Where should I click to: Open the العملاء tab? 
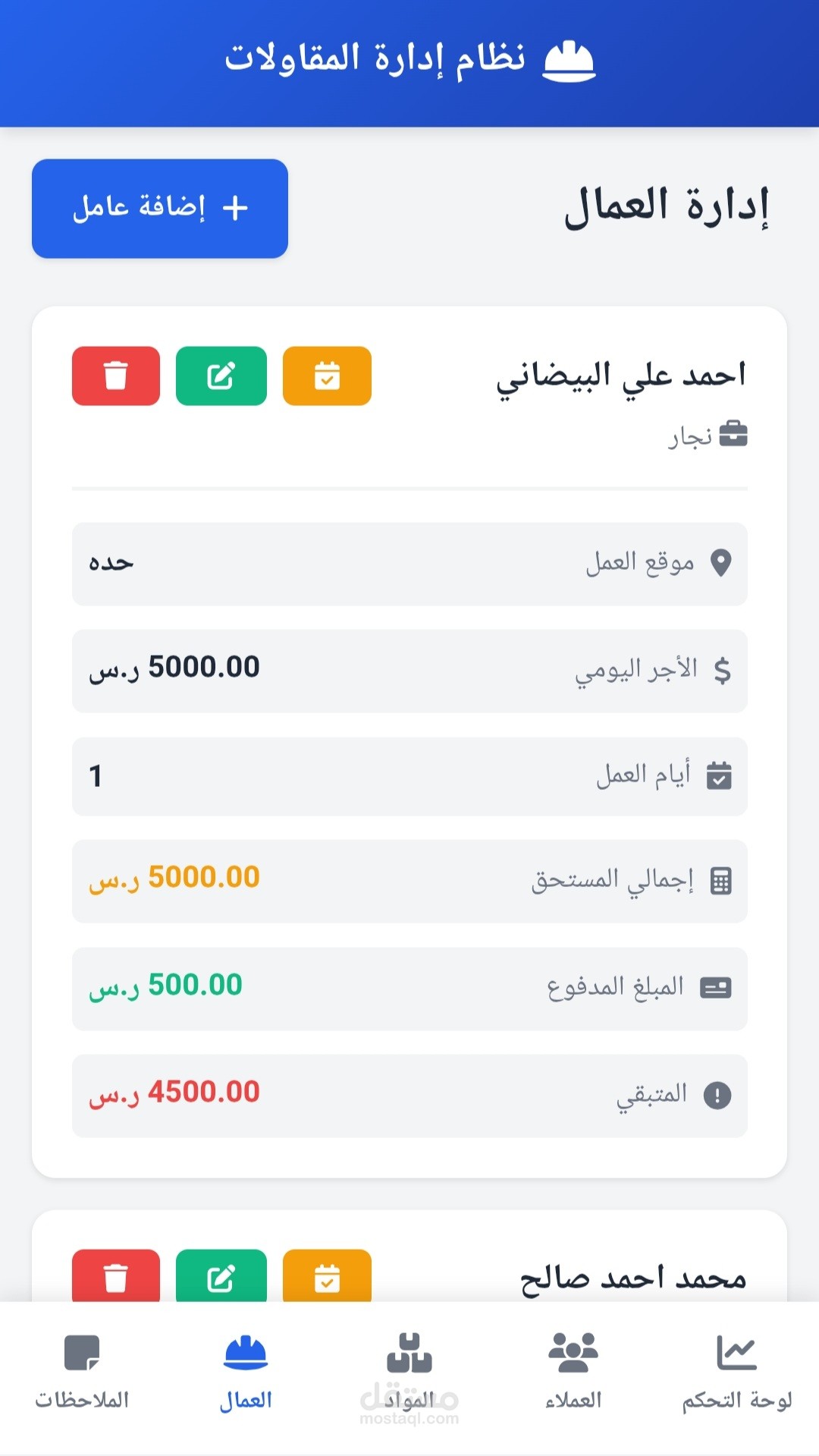click(x=573, y=1372)
